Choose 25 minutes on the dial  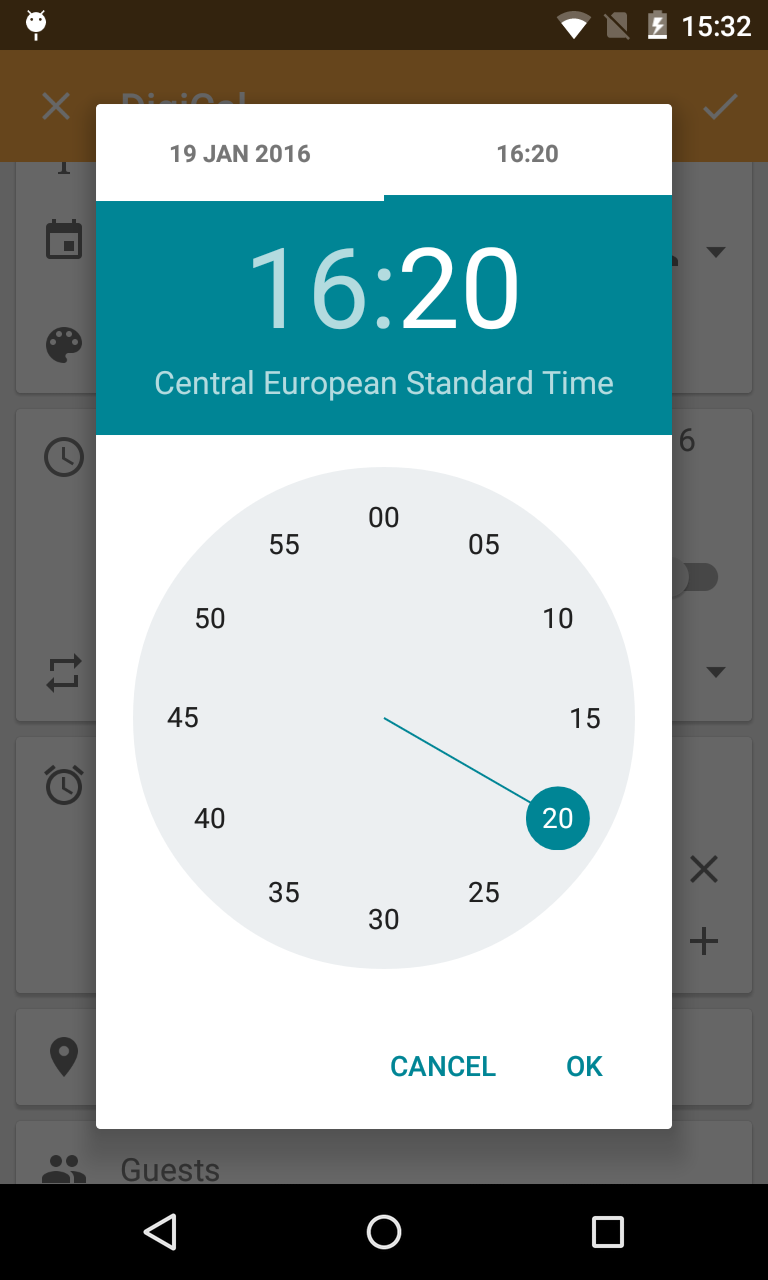tap(484, 892)
